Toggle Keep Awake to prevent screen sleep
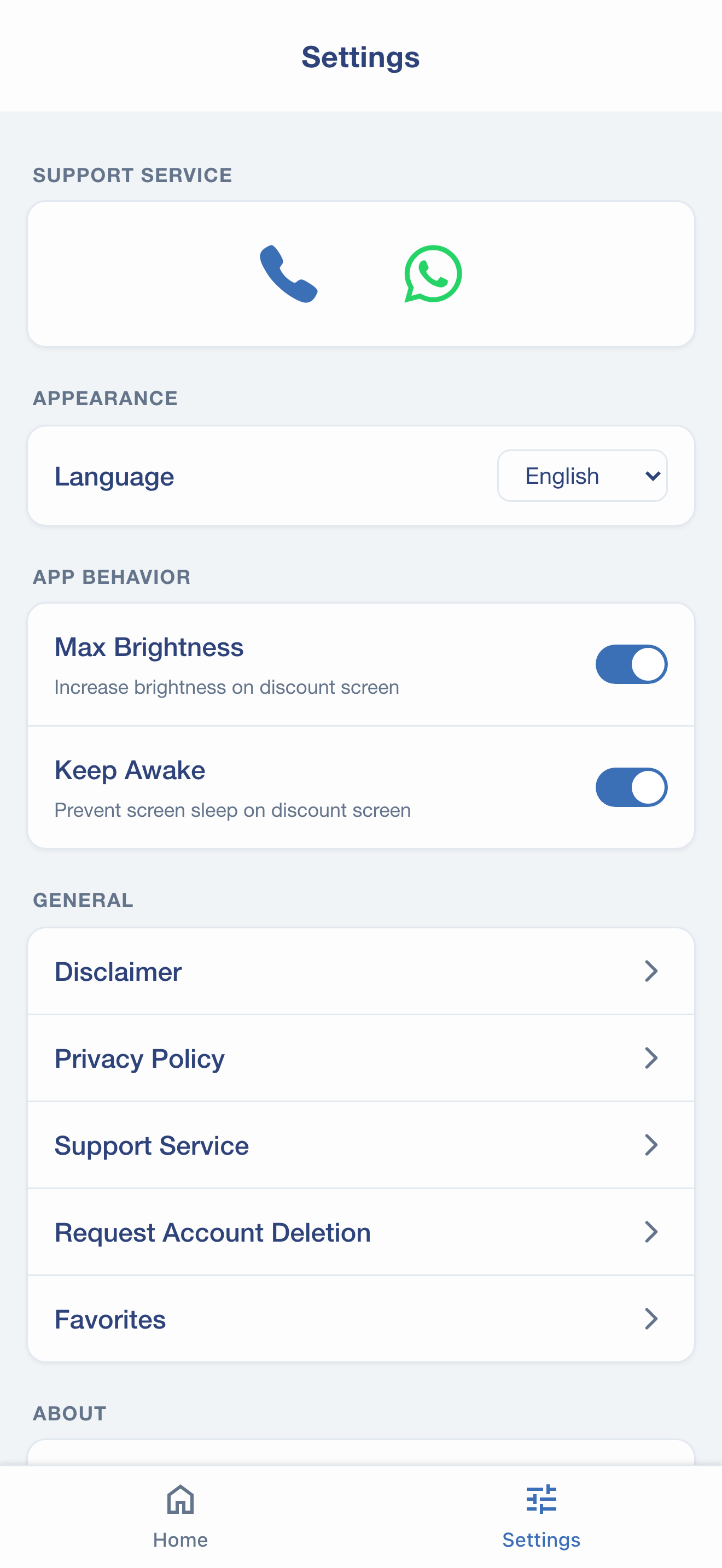722x1568 pixels. [631, 786]
